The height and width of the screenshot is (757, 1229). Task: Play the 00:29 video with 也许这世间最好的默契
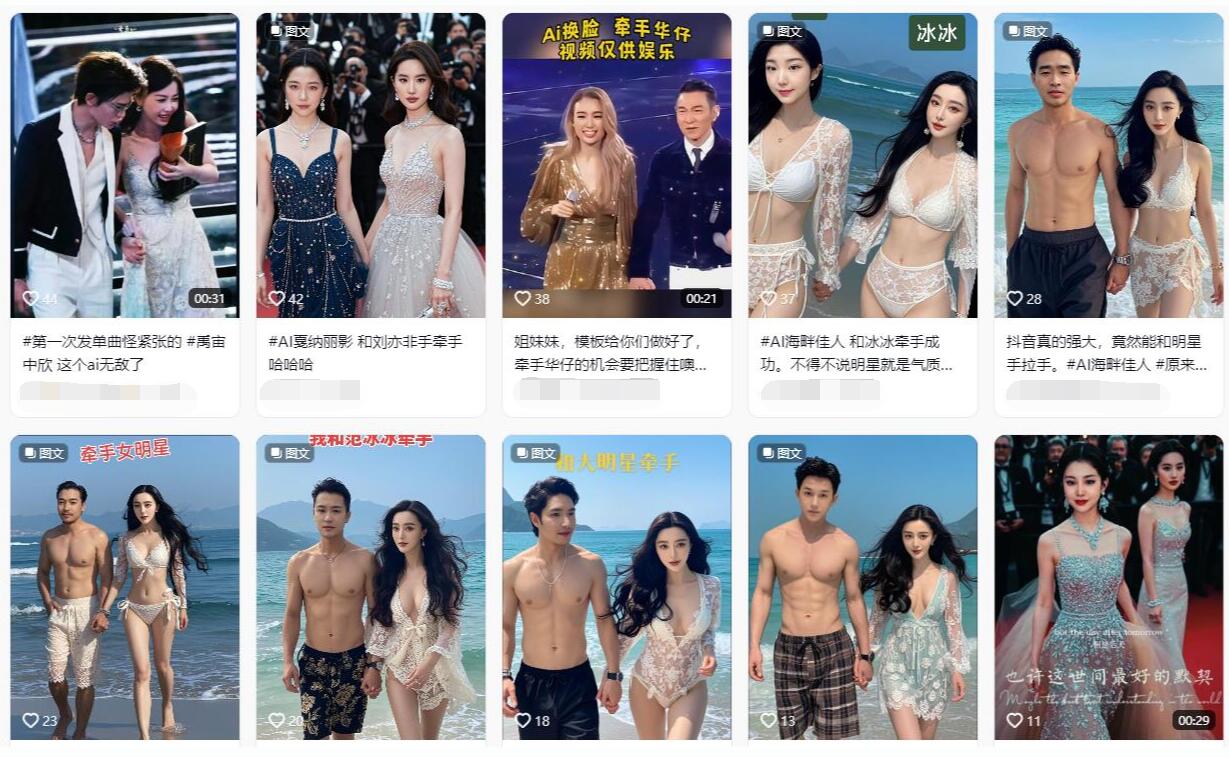pos(1108,590)
